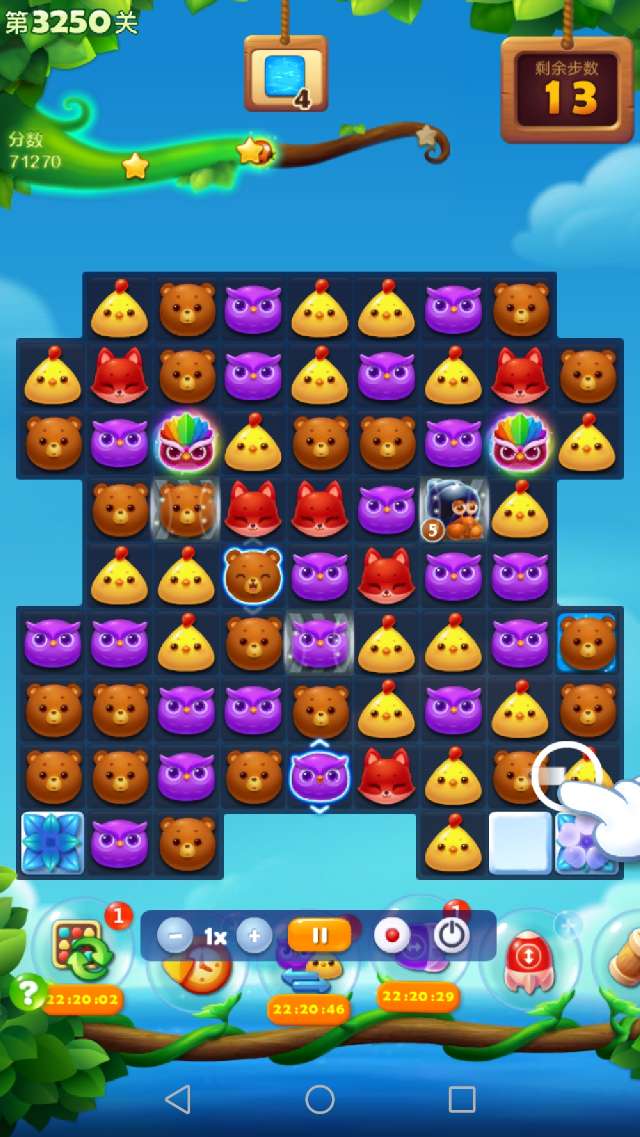Tap the power button on the speed toolbar
This screenshot has height=1137, width=640.
(452, 936)
